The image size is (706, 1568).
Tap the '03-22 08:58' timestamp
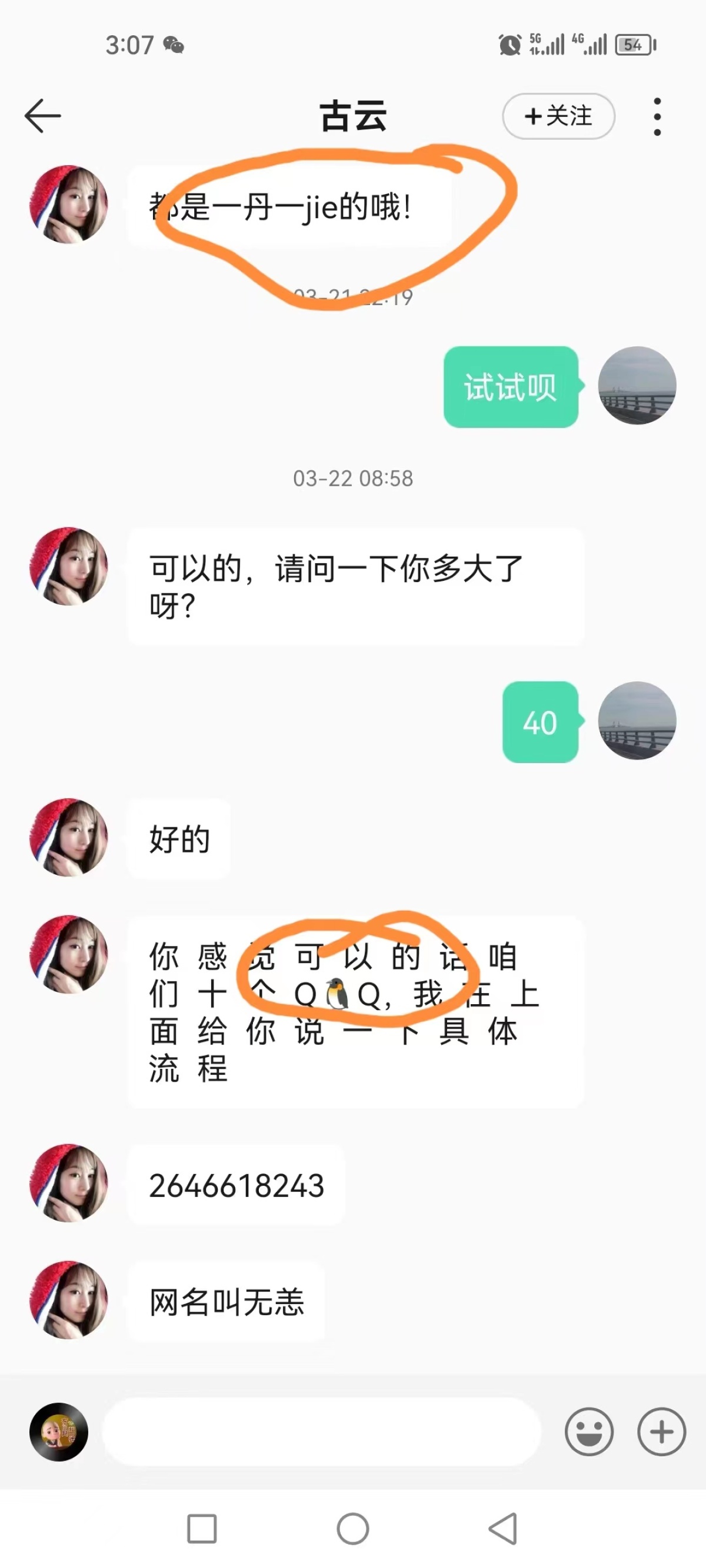[352, 479]
